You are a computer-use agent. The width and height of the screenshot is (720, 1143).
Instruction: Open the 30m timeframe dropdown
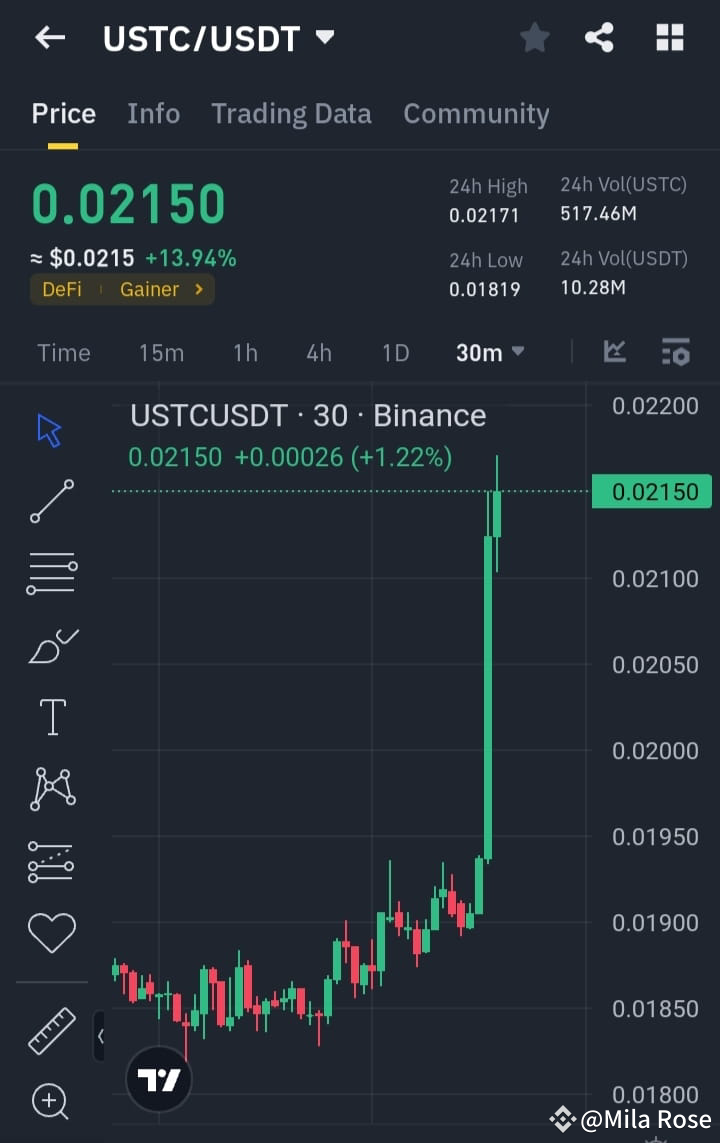490,352
